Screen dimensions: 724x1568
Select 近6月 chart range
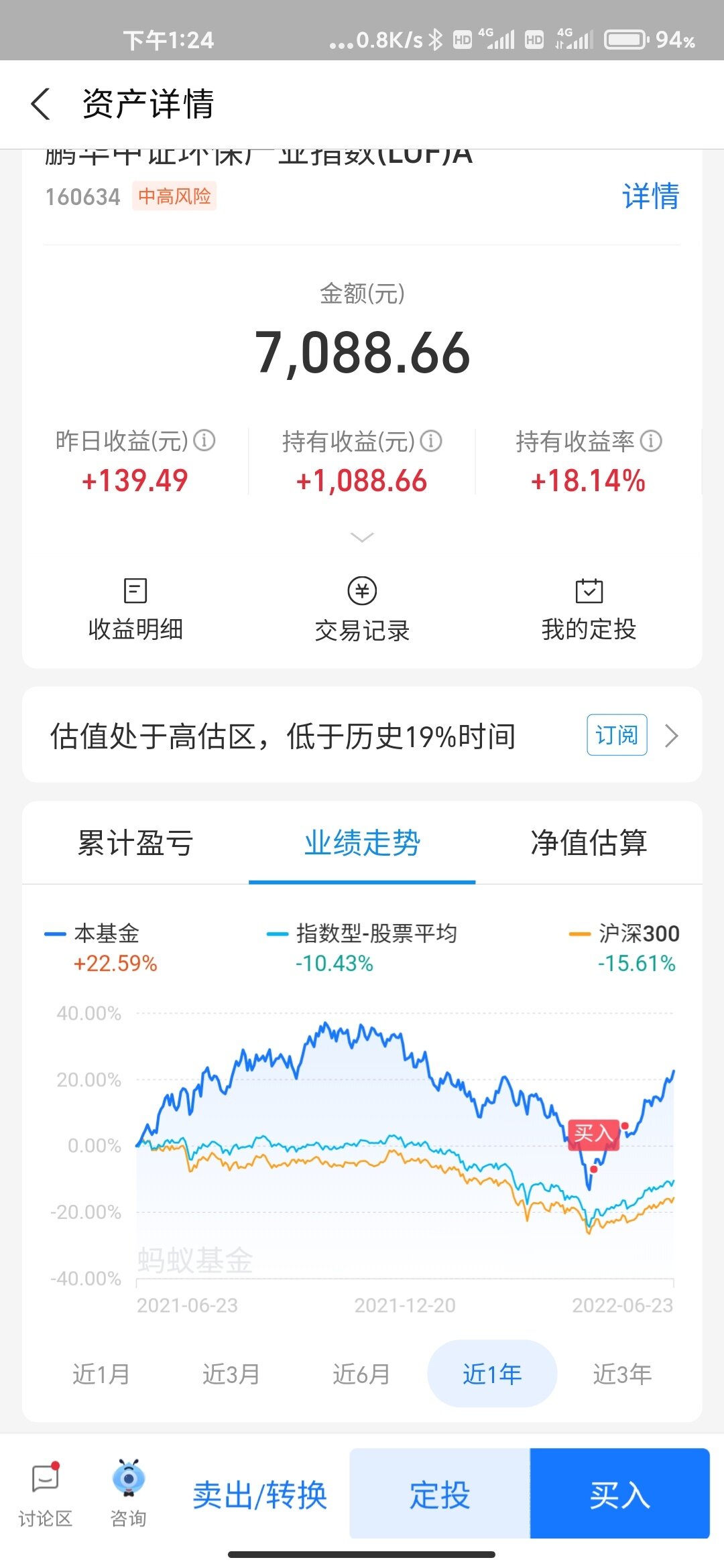(x=361, y=1374)
